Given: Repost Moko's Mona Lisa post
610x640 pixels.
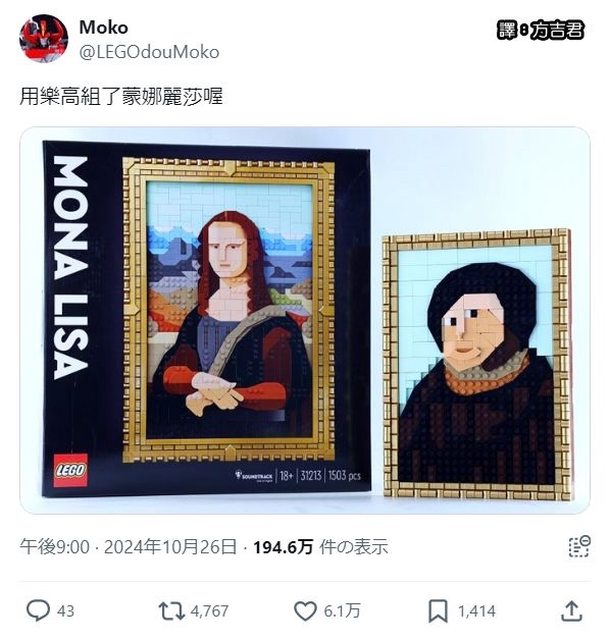Looking at the screenshot, I should (x=171, y=610).
